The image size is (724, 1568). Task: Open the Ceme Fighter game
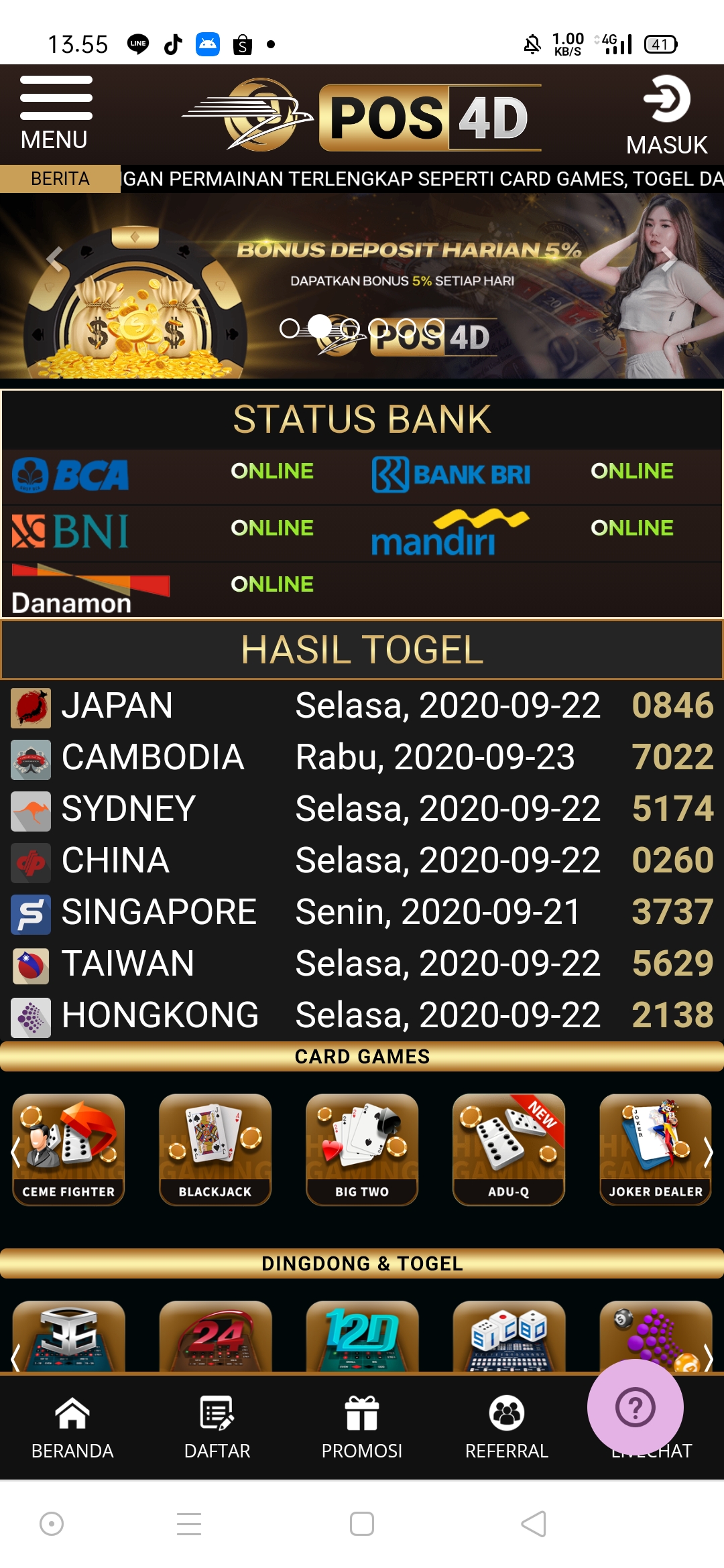(68, 1149)
